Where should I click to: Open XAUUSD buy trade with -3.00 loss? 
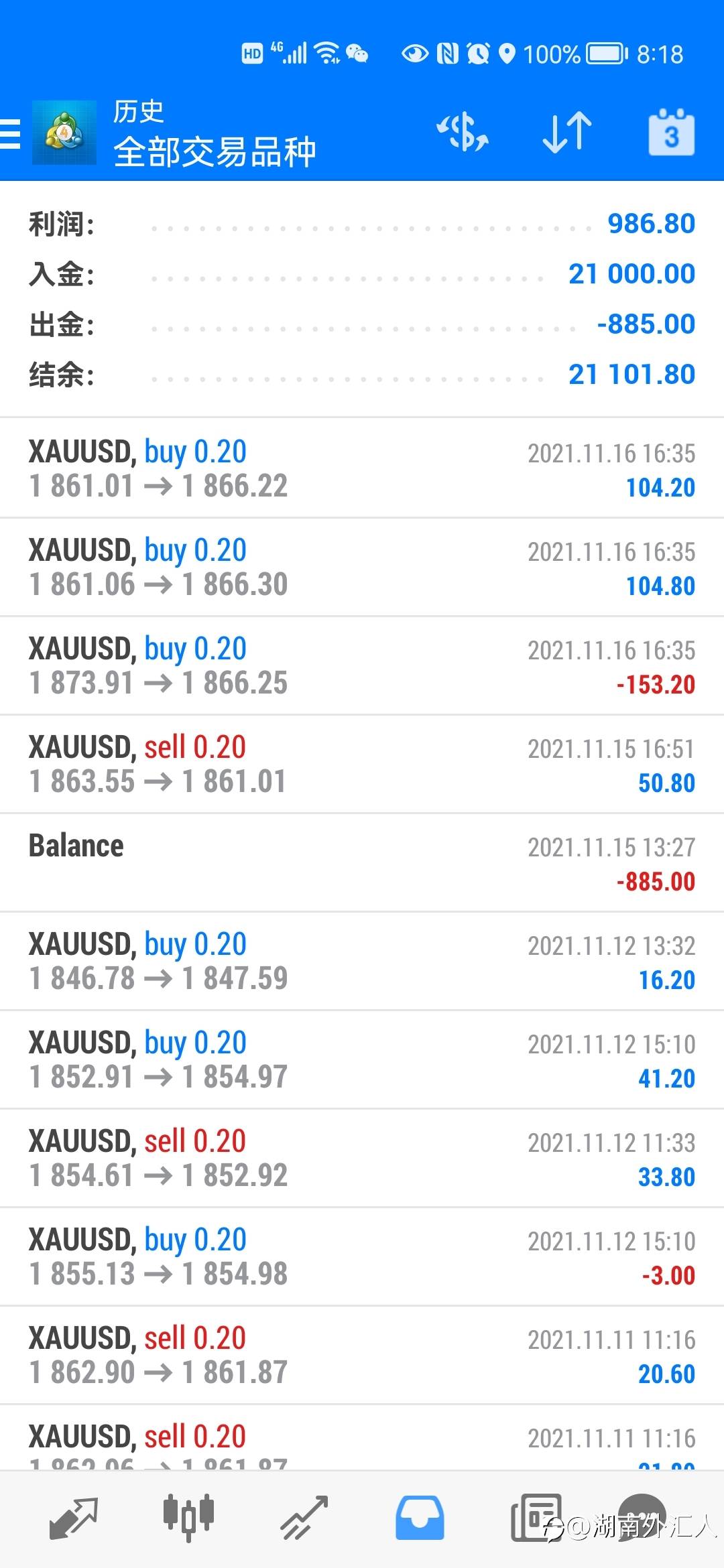click(x=362, y=1256)
